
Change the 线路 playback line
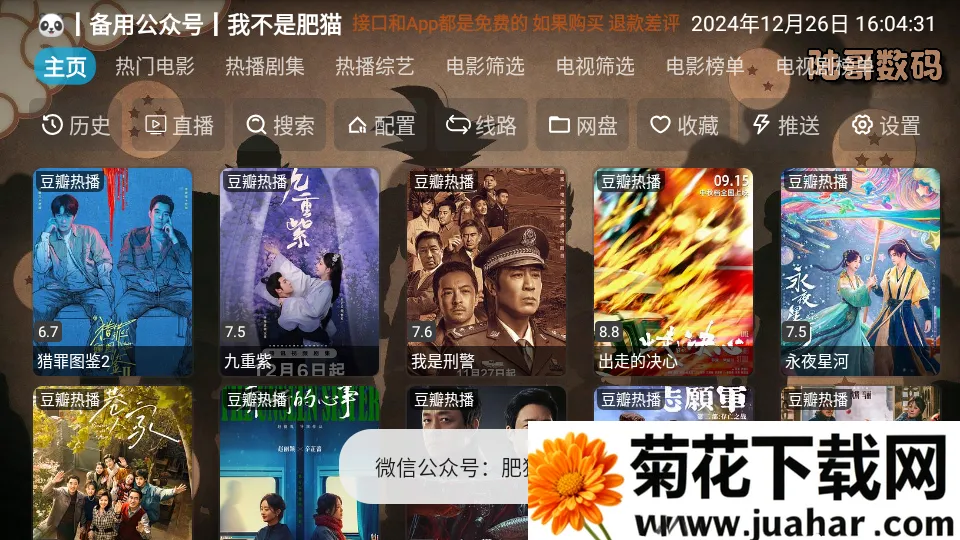[482, 125]
